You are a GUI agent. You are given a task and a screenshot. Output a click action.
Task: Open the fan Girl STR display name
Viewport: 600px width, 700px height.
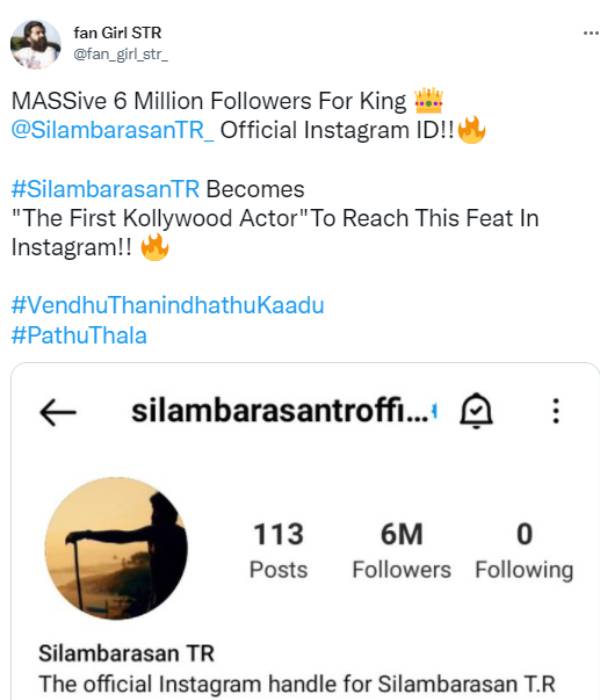[118, 33]
